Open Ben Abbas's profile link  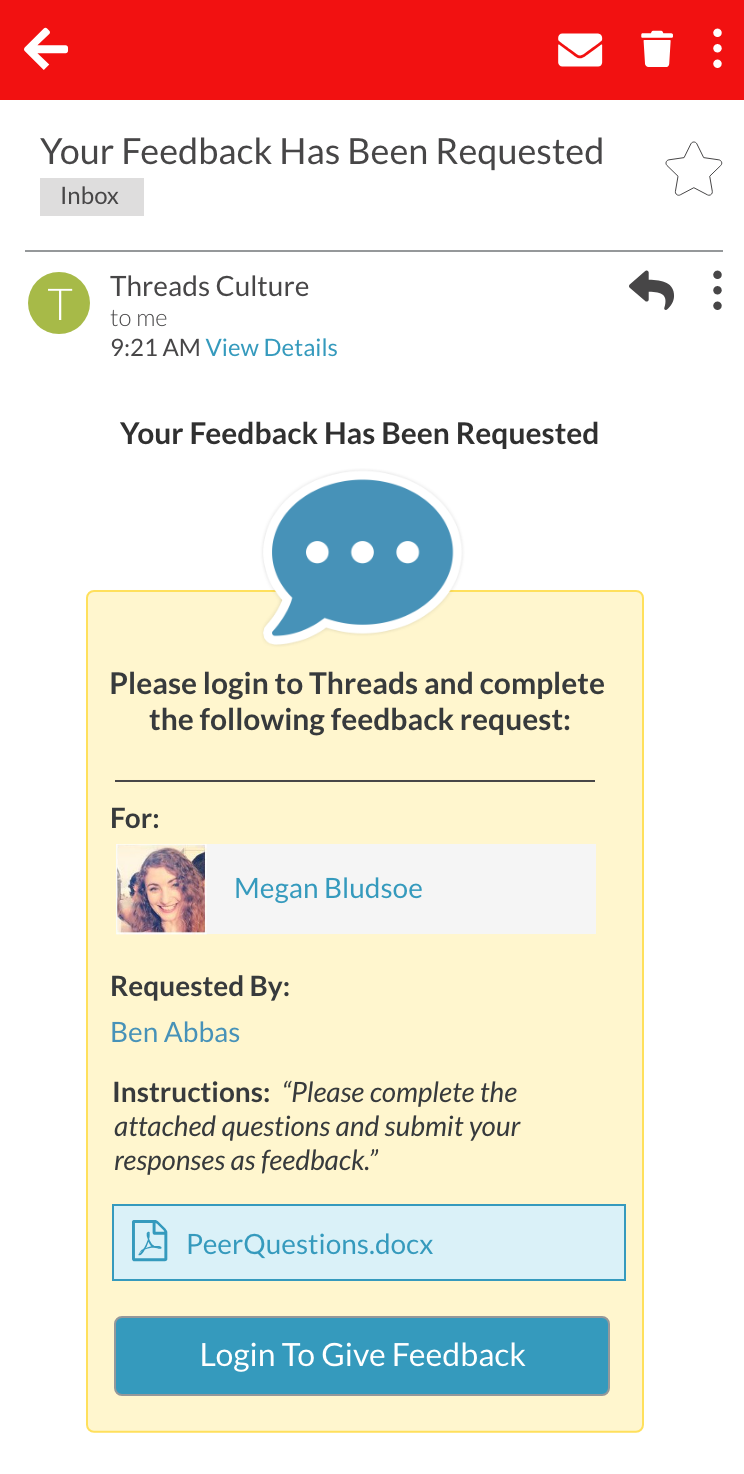pos(175,1032)
